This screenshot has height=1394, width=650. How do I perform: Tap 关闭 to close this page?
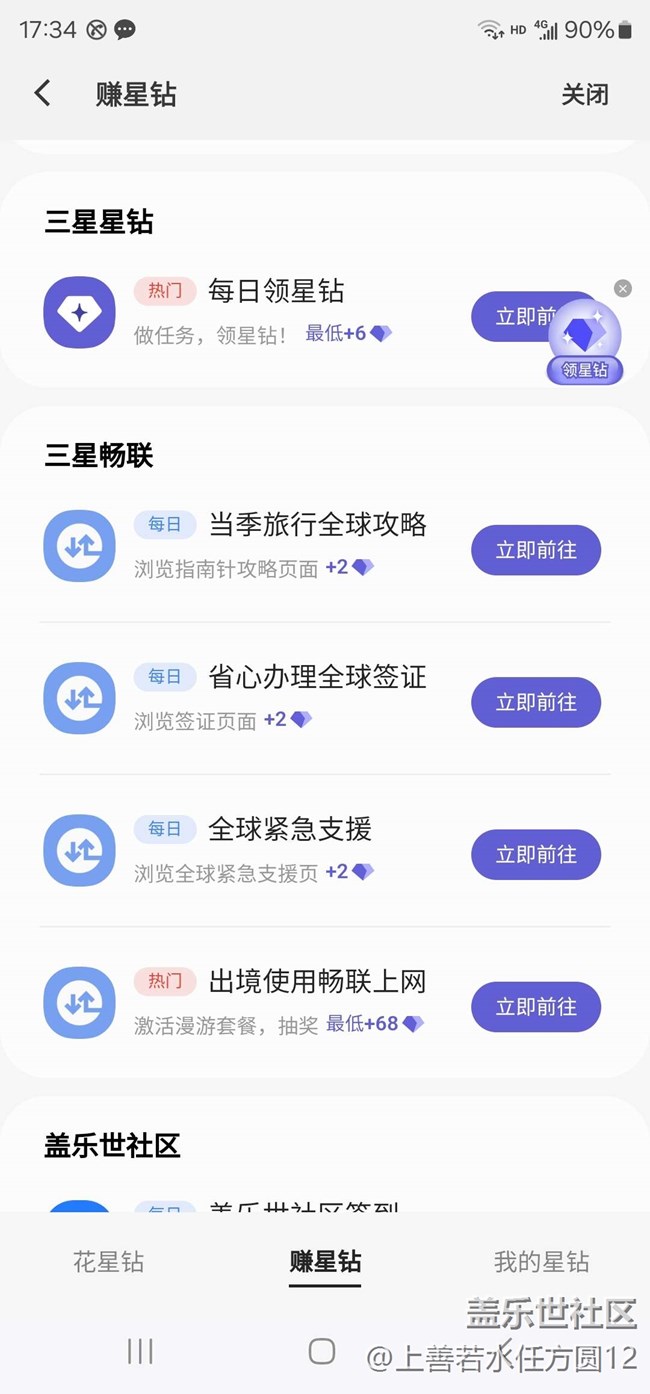(584, 95)
